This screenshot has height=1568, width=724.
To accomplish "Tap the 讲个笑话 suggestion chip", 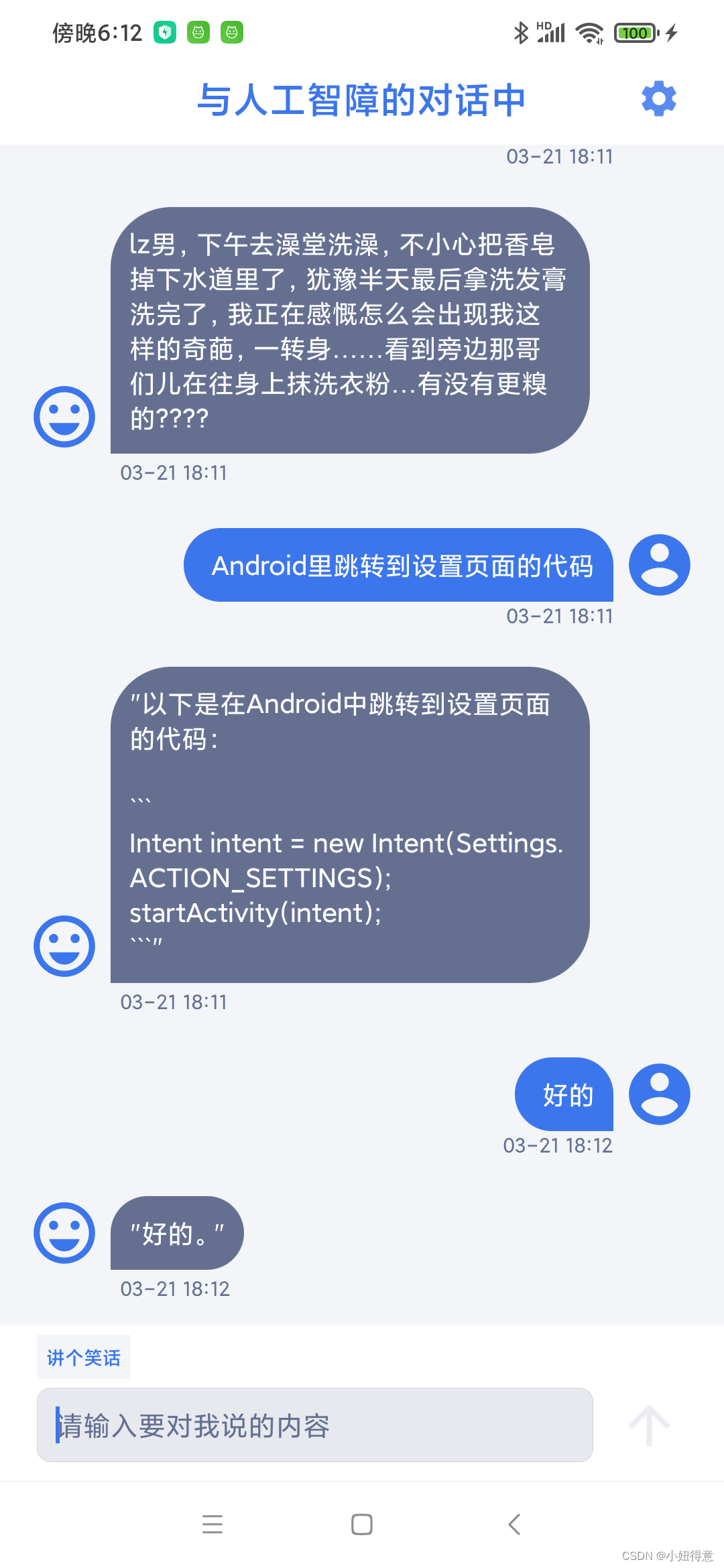I will pyautogui.click(x=84, y=1358).
